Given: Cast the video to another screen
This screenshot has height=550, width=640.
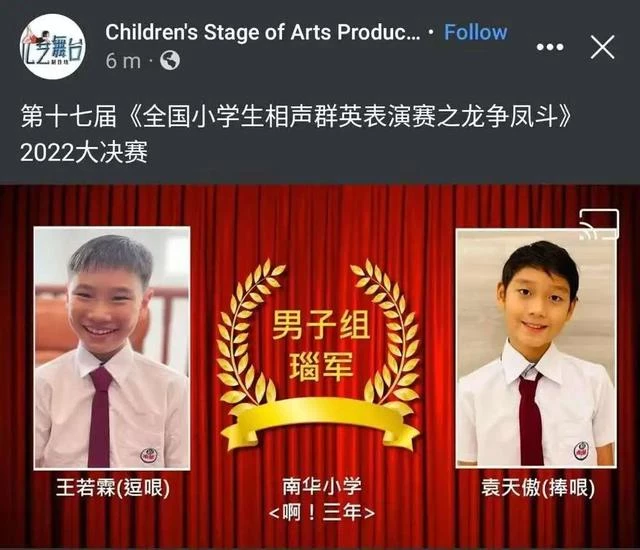Looking at the screenshot, I should click(599, 231).
